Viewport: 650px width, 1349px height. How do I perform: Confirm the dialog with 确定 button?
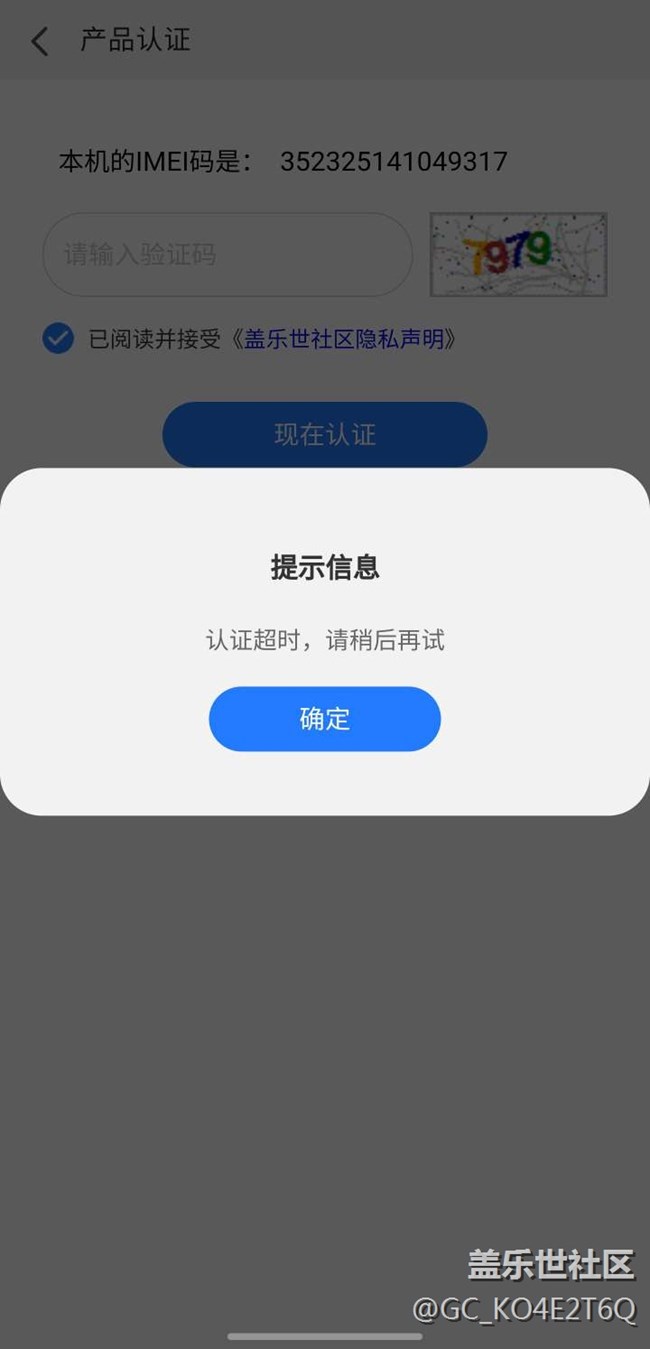point(324,718)
